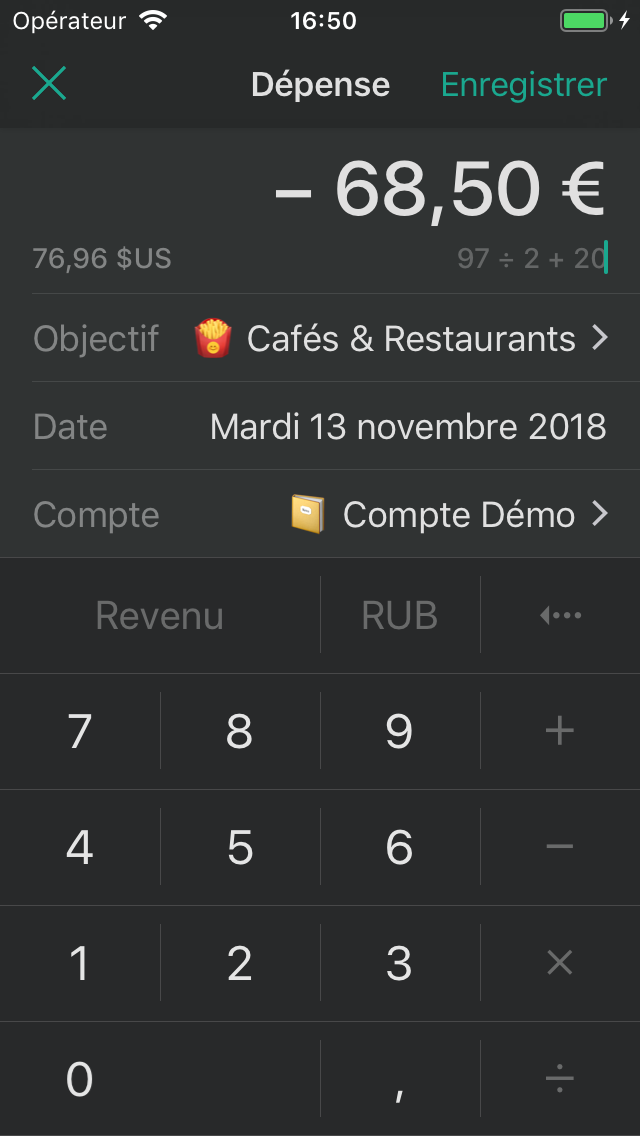Screen dimensions: 640x1136
Task: Use the divide operator
Action: coord(560,1080)
